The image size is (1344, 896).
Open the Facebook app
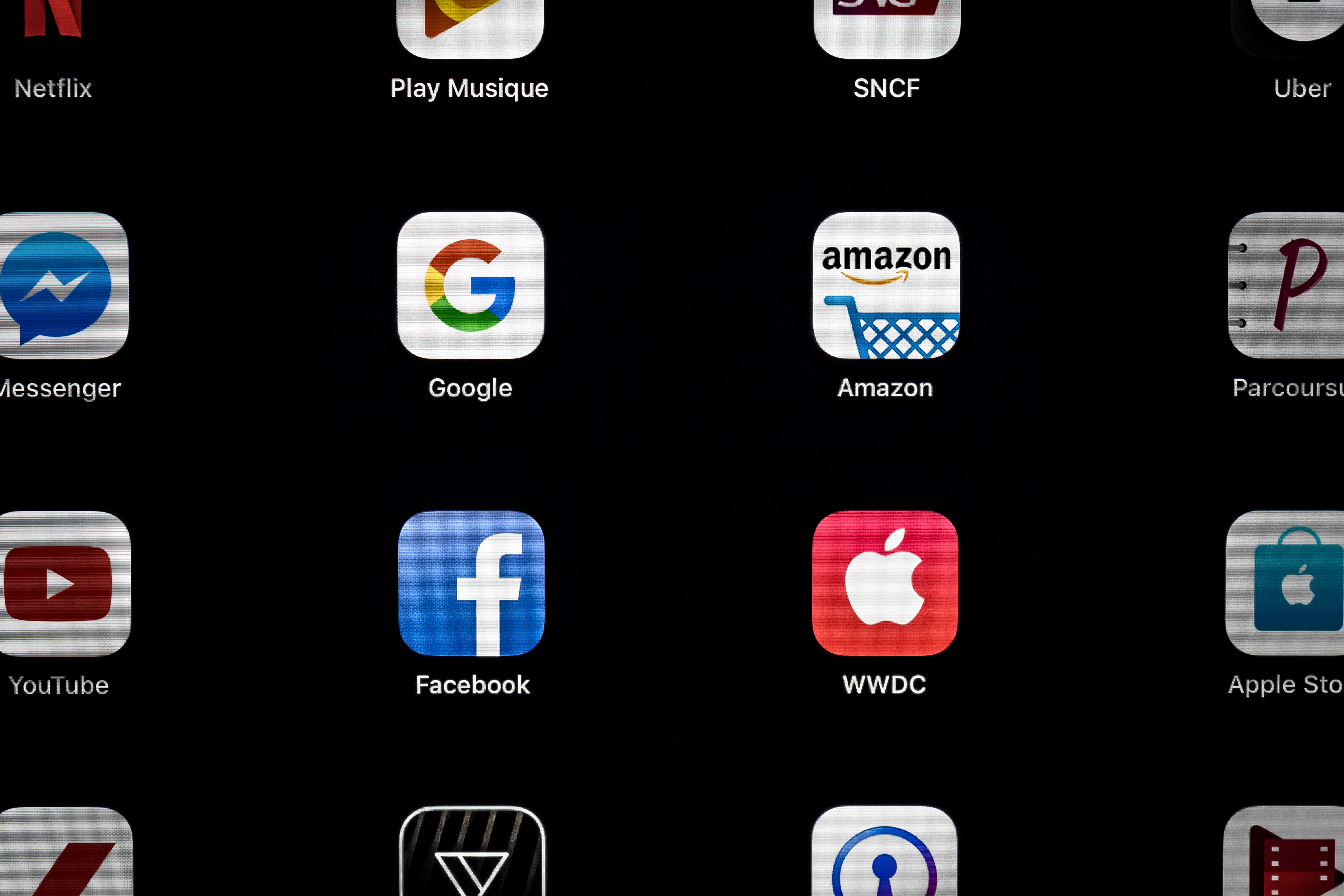tap(471, 583)
